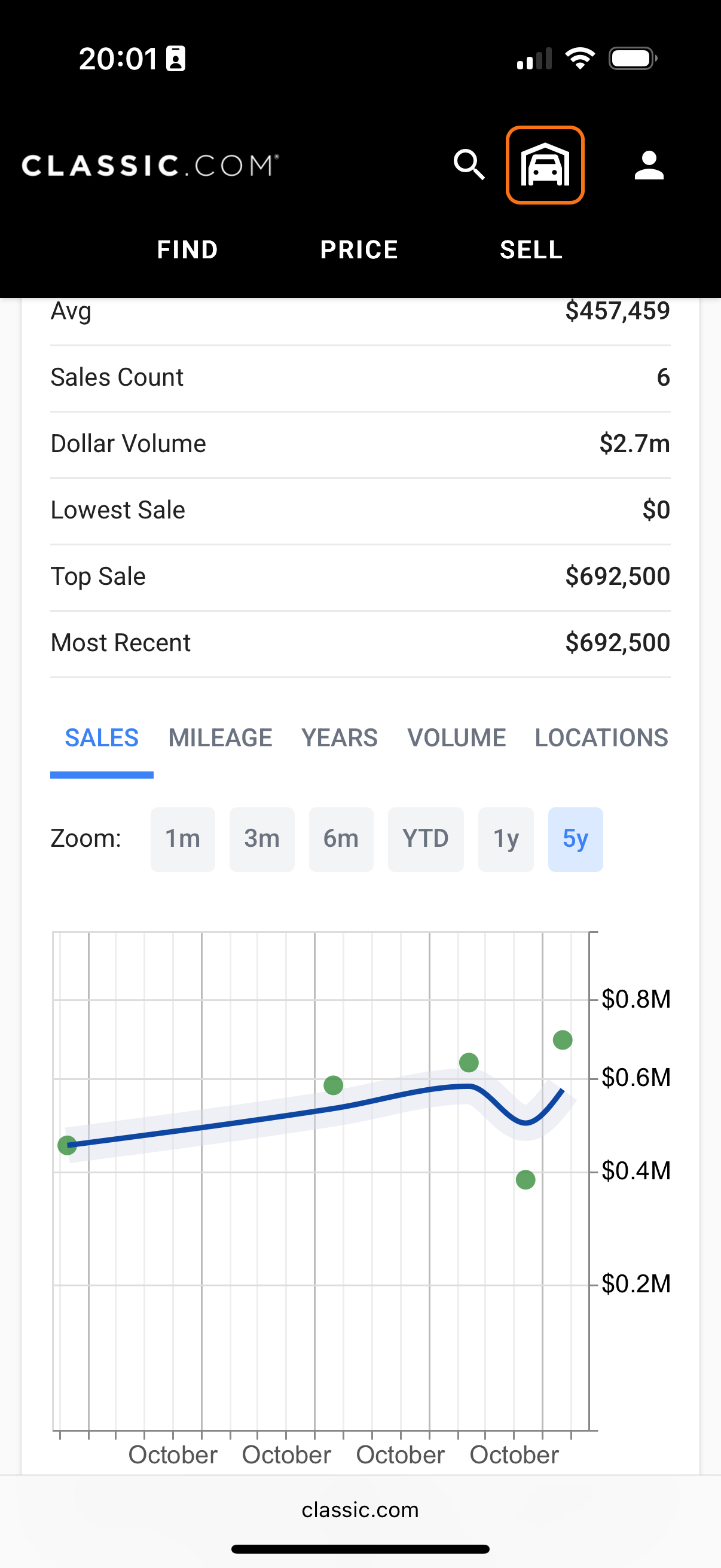Tap the classic.com address bar
Viewport: 721px width, 1568px height.
[x=360, y=1509]
